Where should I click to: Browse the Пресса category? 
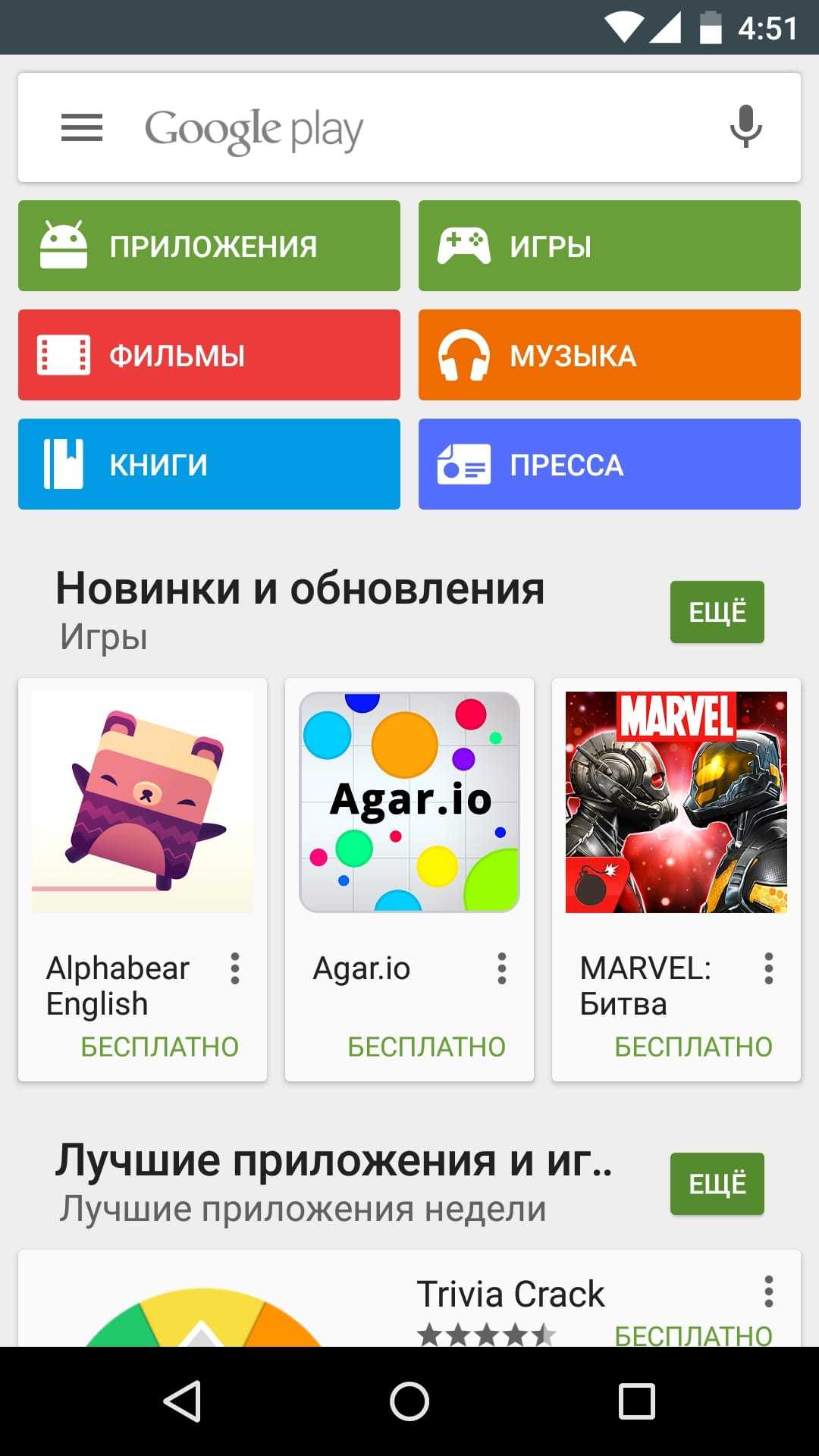pos(609,464)
